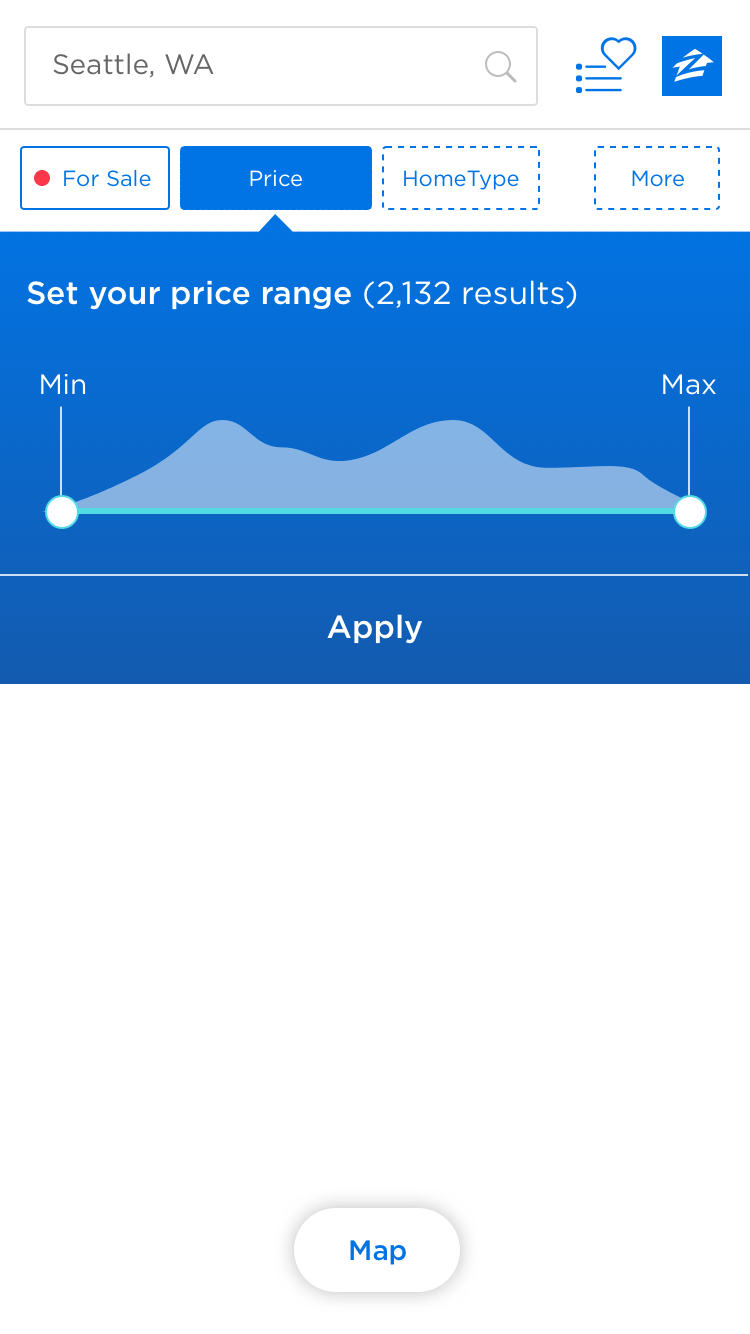Select the Max price slider handle
This screenshot has height=1334, width=750.
point(690,512)
